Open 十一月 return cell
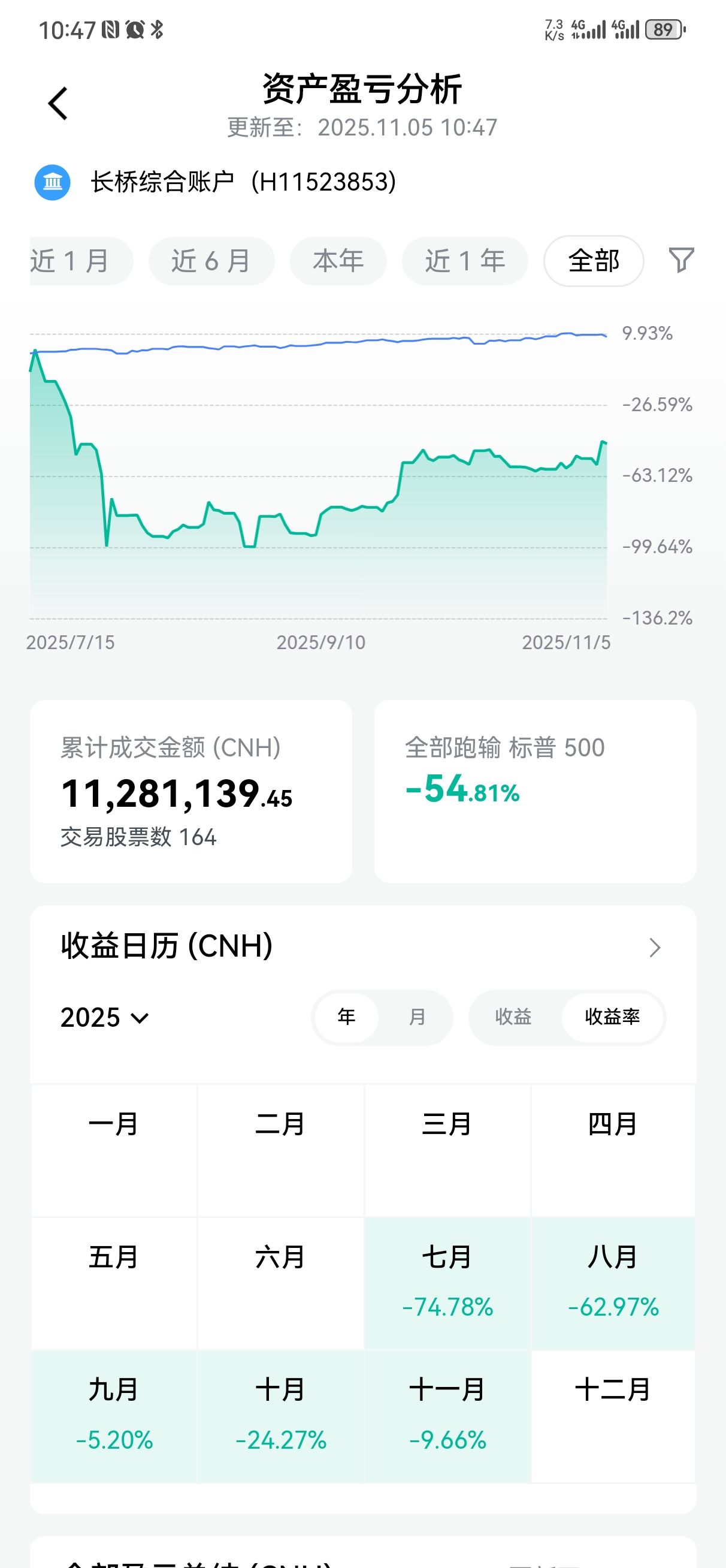726x1568 pixels. click(447, 1416)
